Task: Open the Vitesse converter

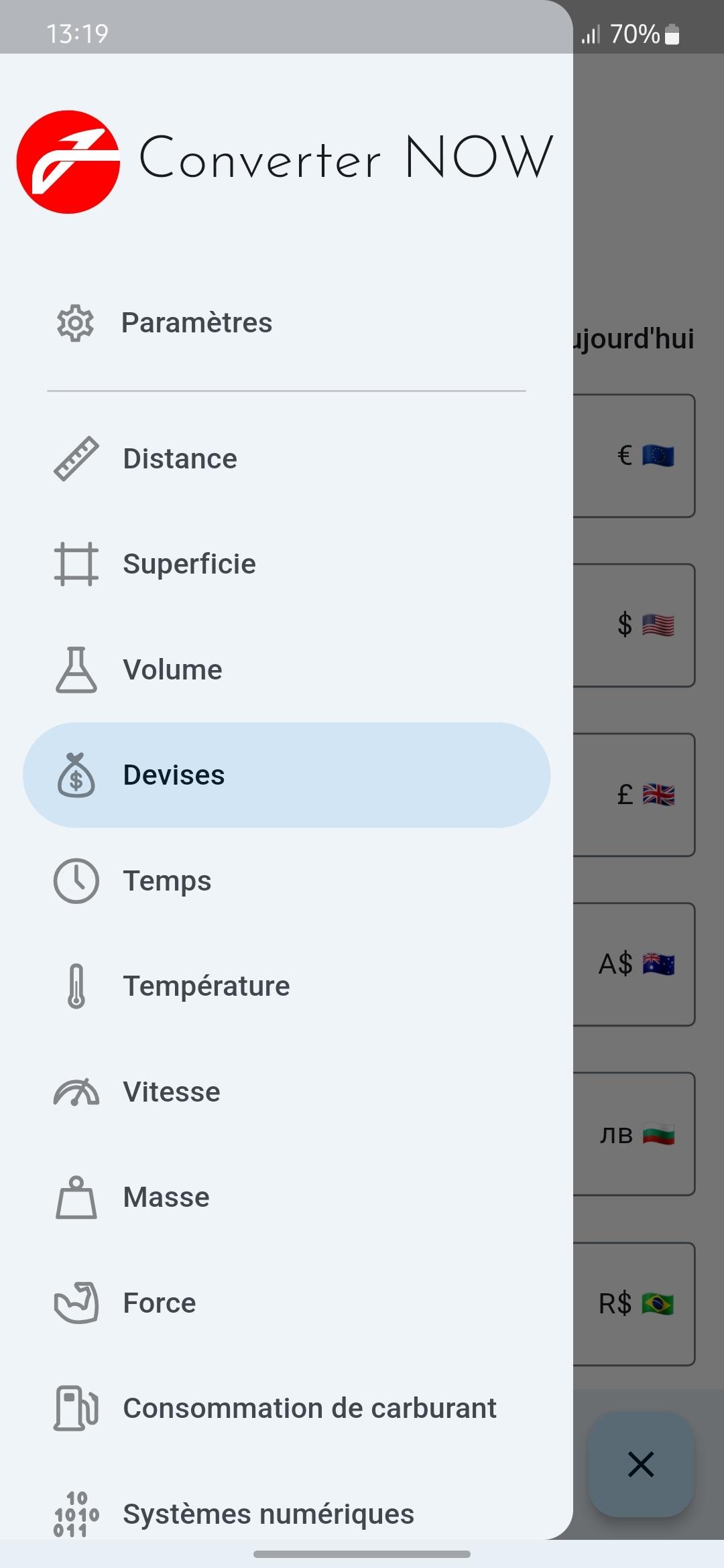Action: (x=171, y=1092)
